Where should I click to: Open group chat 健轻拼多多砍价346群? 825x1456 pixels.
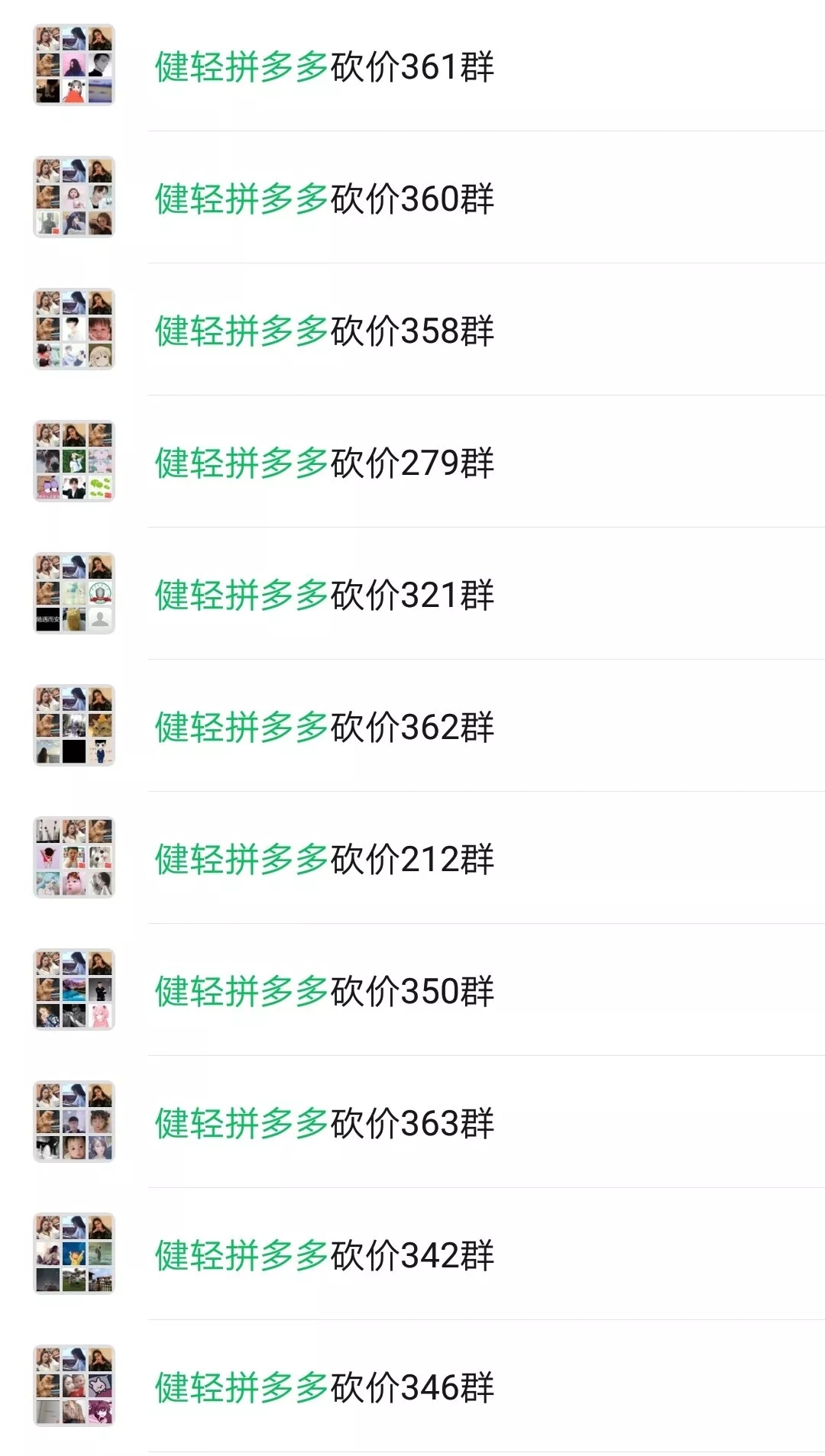point(325,1387)
